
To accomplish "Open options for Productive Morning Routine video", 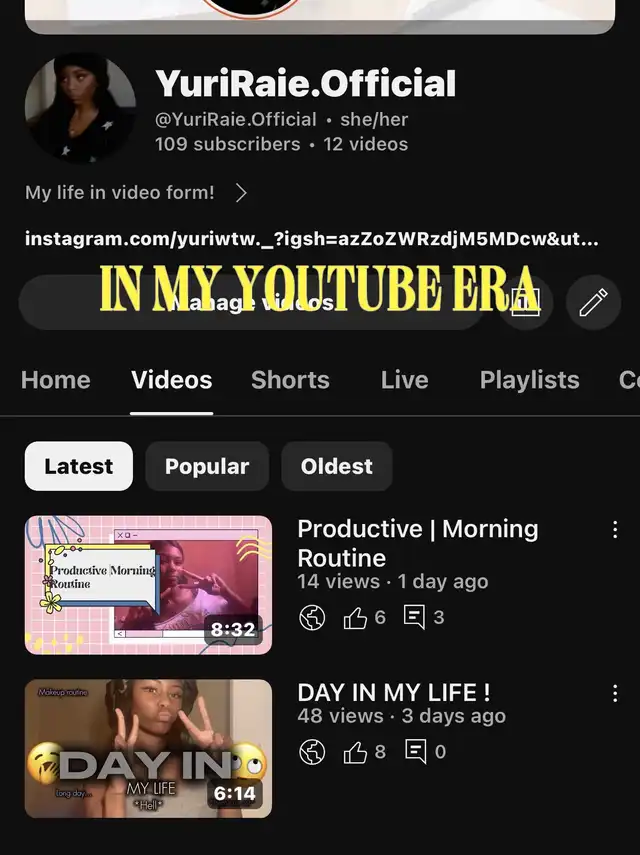I will pyautogui.click(x=615, y=530).
